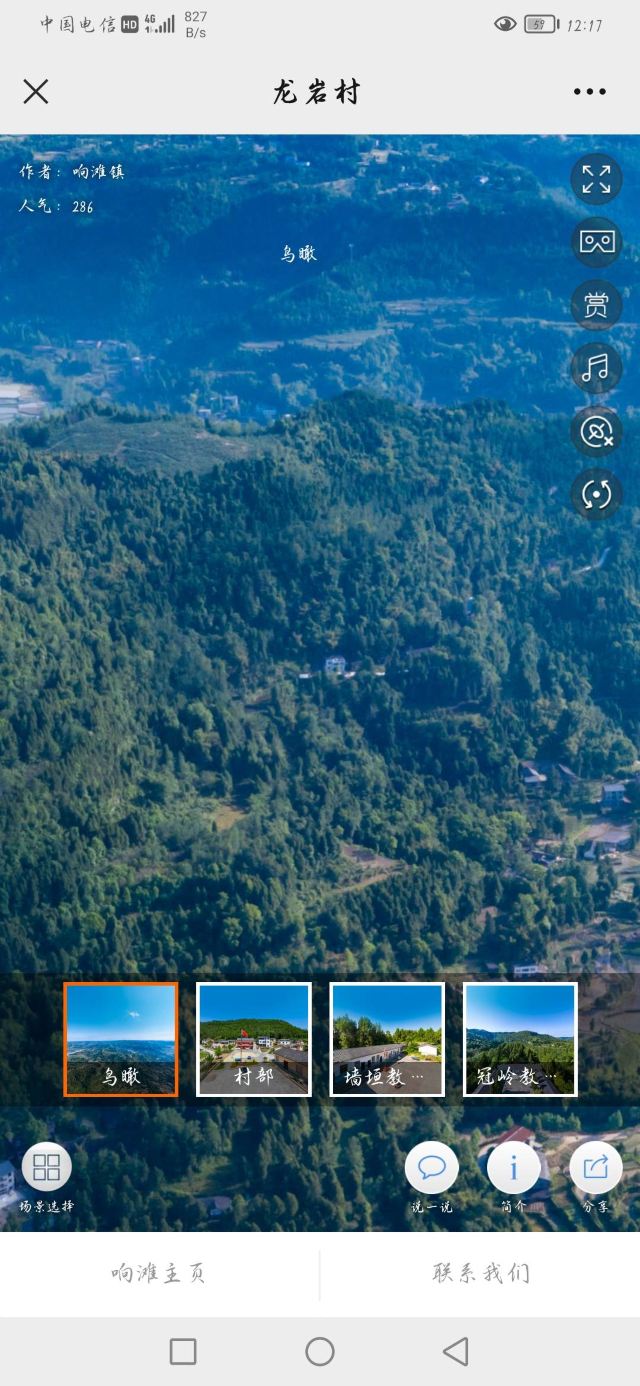Close the 龙岩村 page with the X

tap(36, 92)
